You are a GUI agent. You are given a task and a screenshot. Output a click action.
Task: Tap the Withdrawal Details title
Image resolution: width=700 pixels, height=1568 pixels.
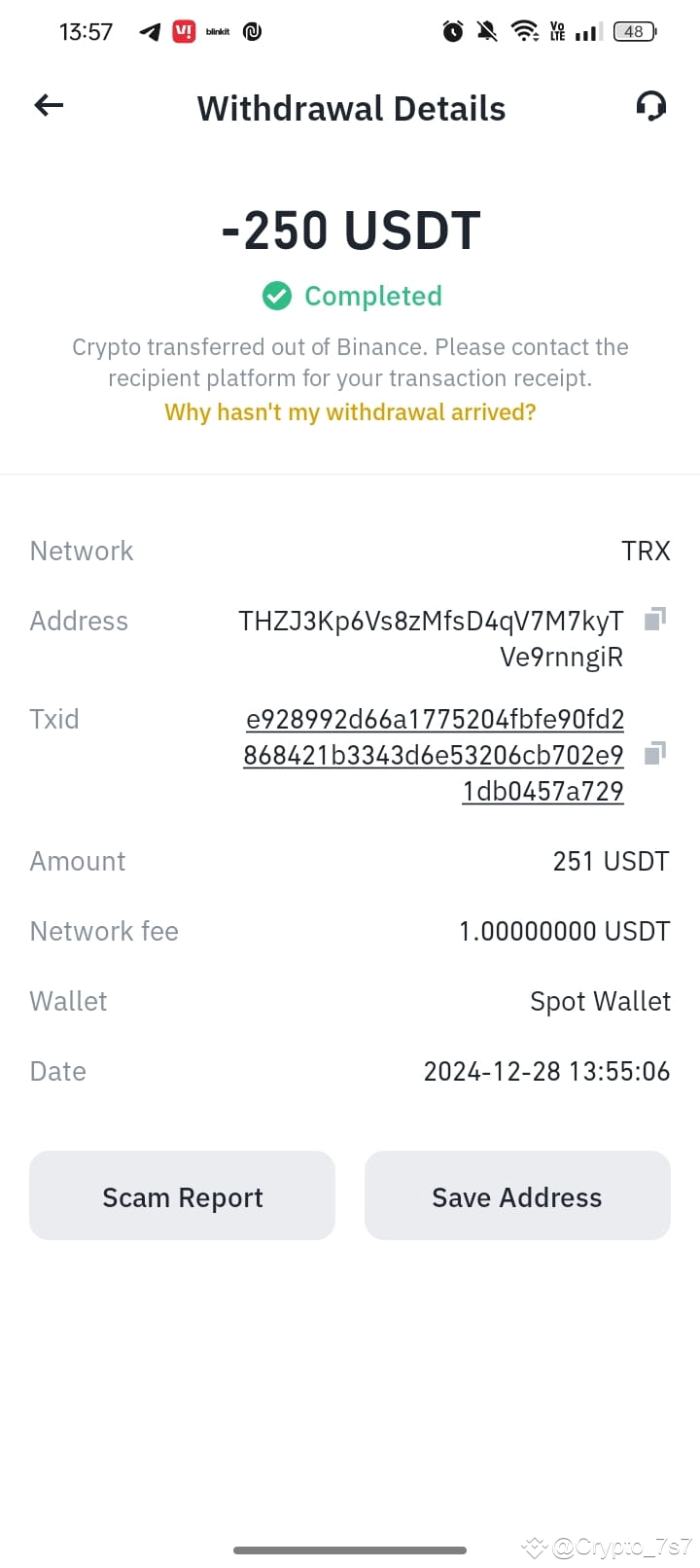351,108
